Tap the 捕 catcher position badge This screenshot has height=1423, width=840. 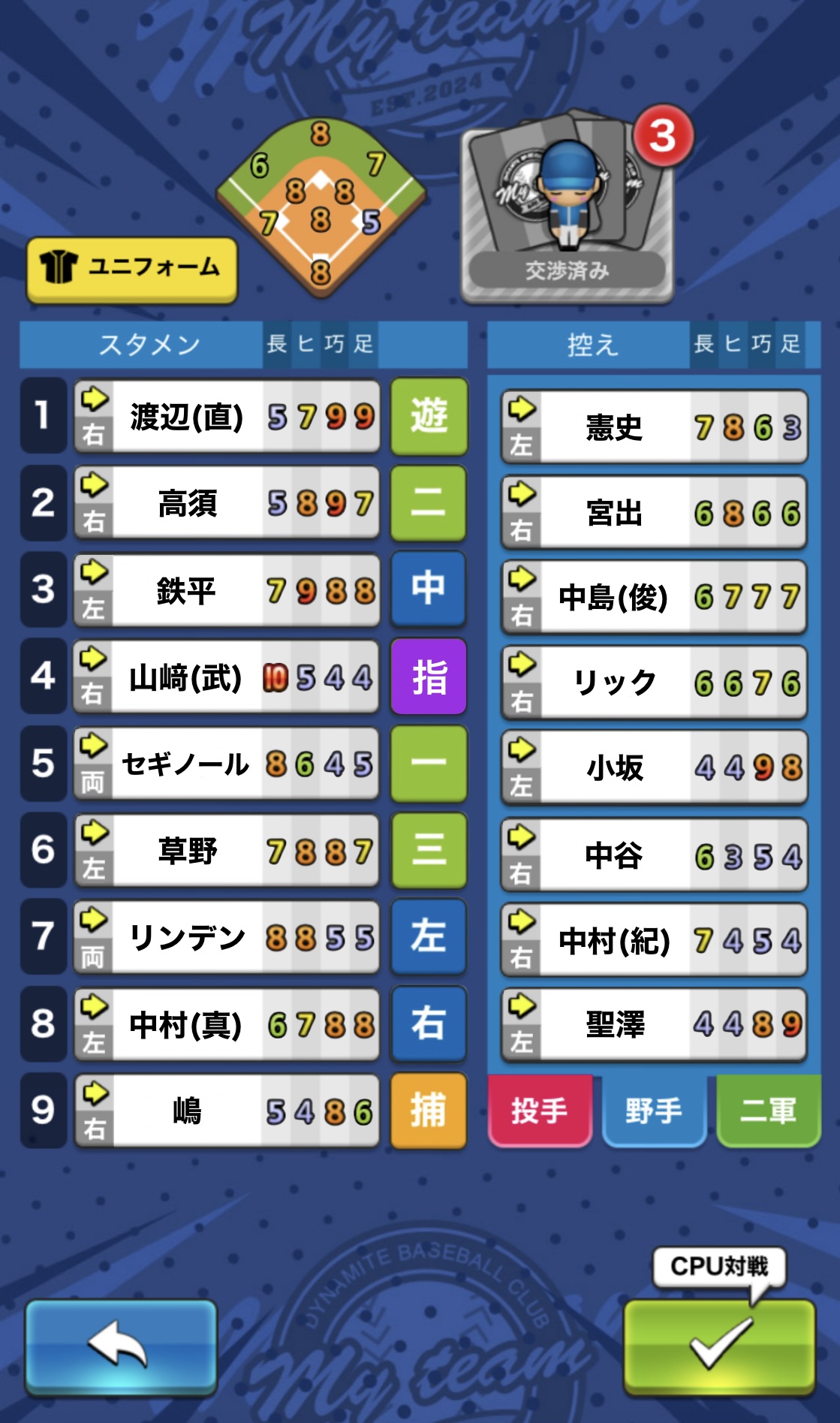[x=429, y=1111]
